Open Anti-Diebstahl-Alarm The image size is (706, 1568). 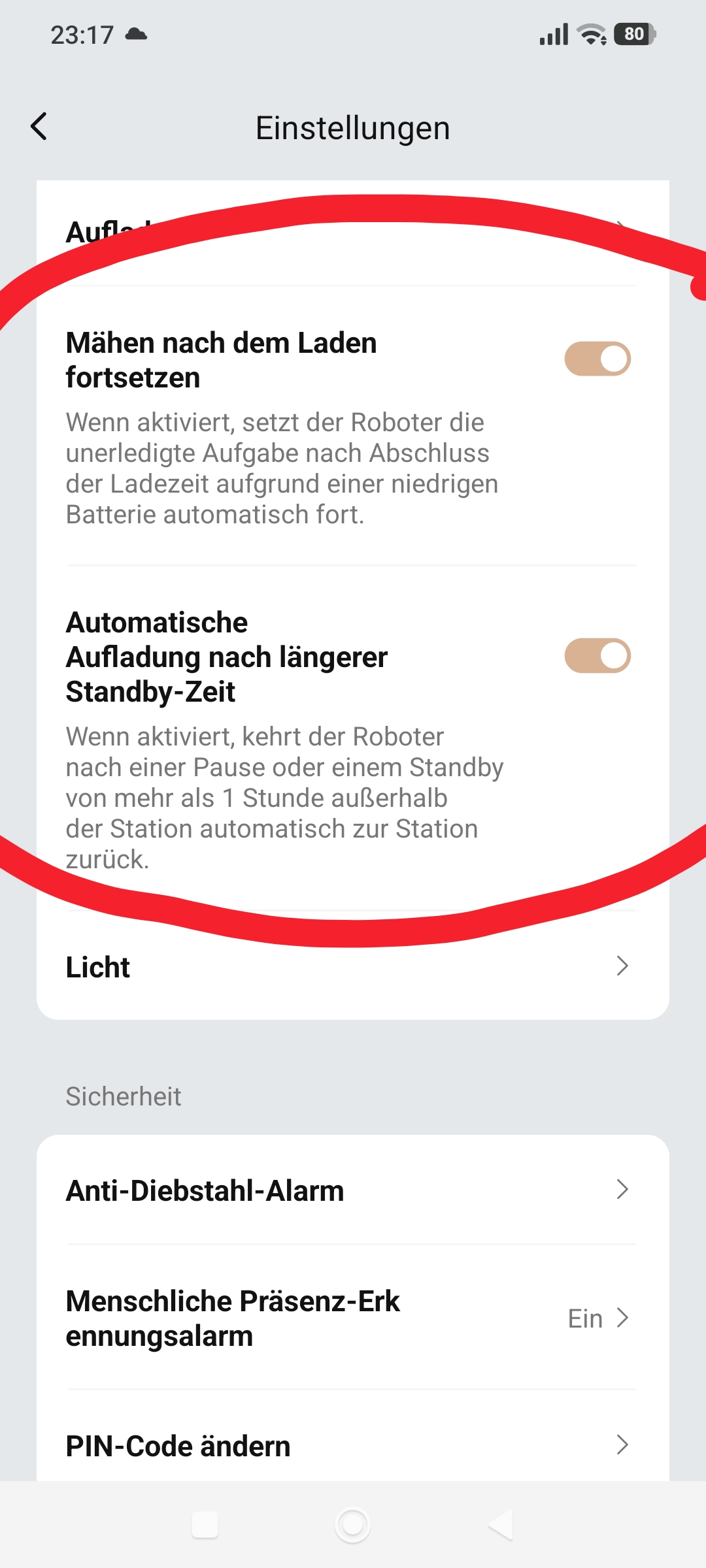point(353,1190)
